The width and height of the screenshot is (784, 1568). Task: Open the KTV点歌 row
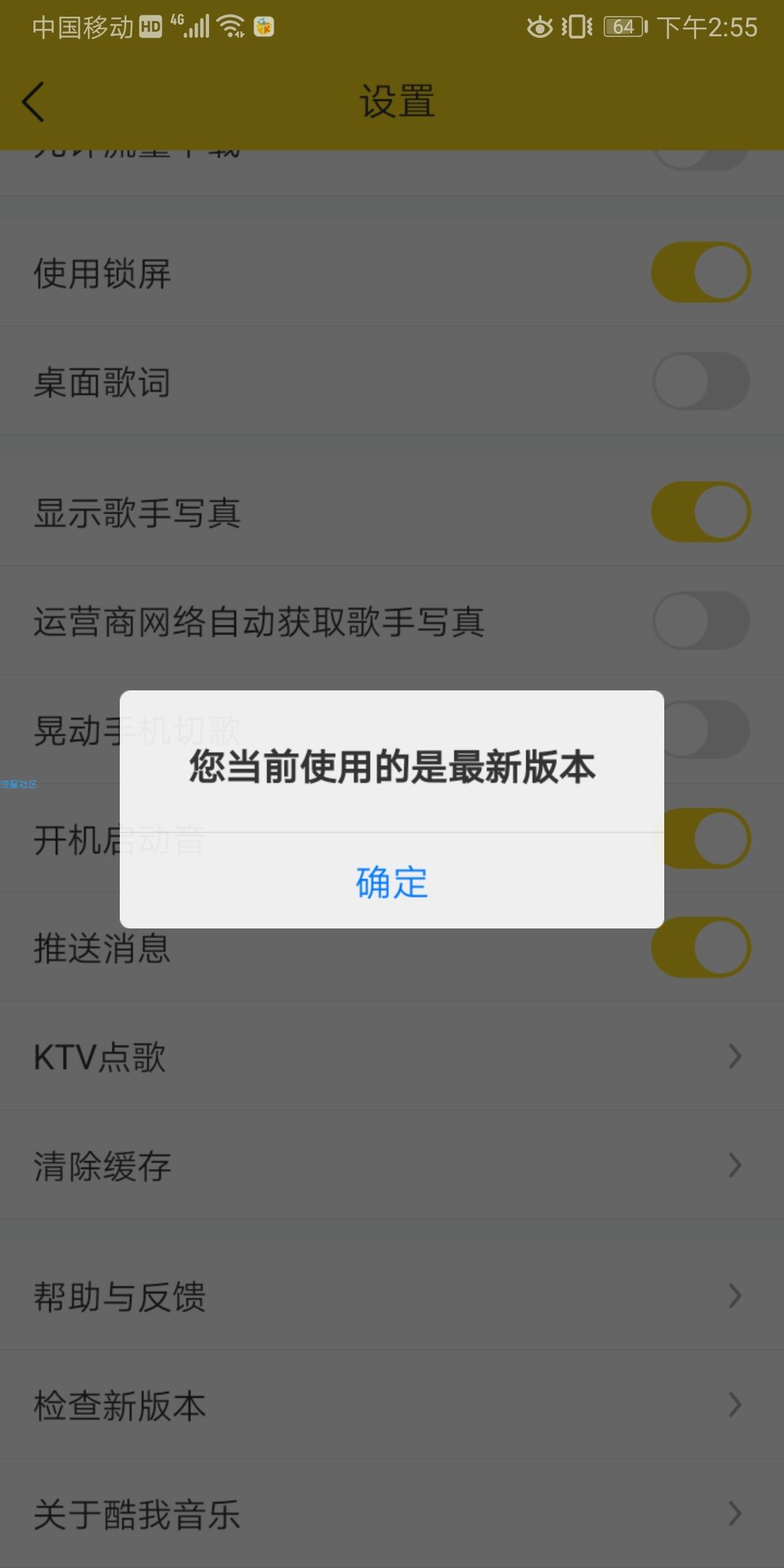(x=392, y=1057)
